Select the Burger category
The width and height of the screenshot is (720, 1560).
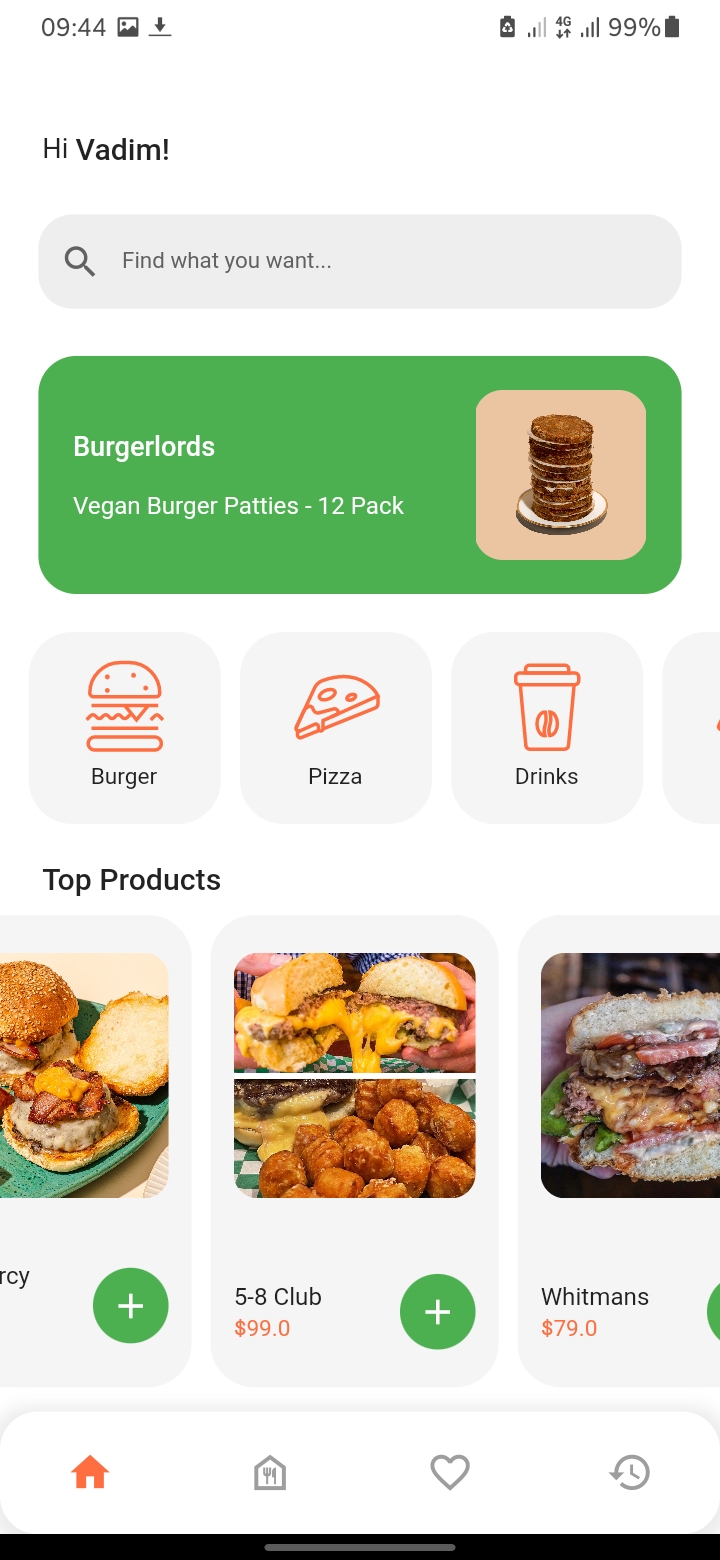coord(124,727)
